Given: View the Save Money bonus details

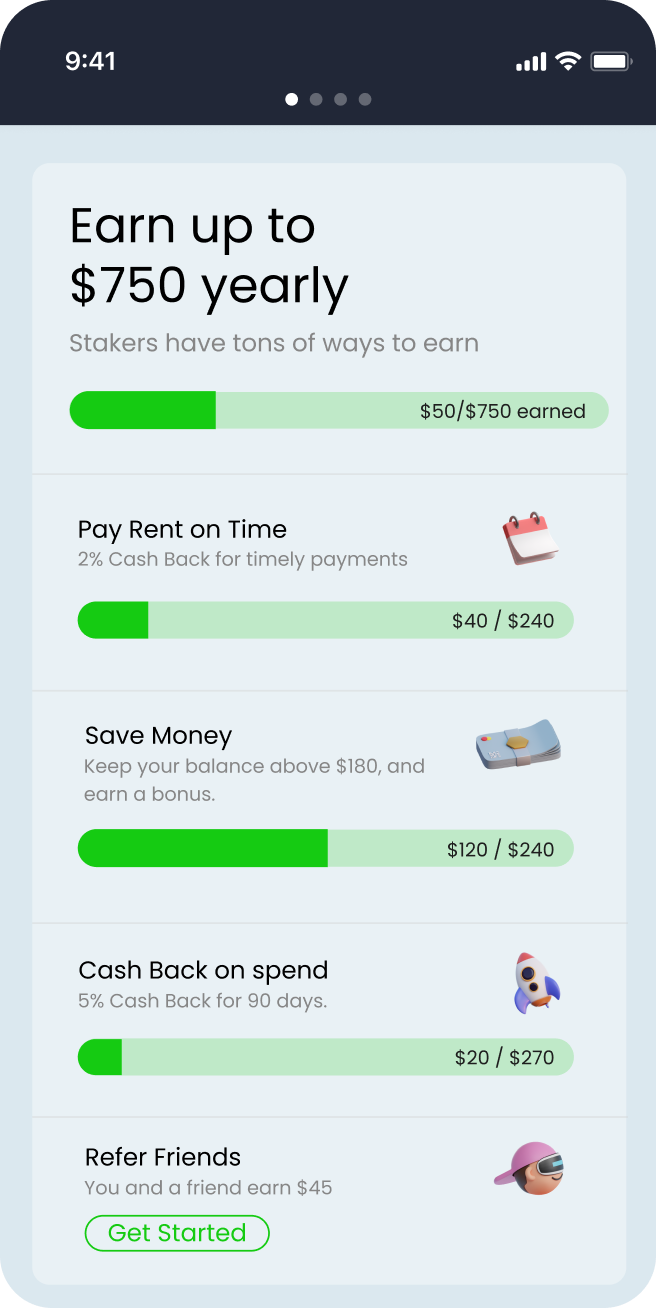Looking at the screenshot, I should tap(158, 736).
